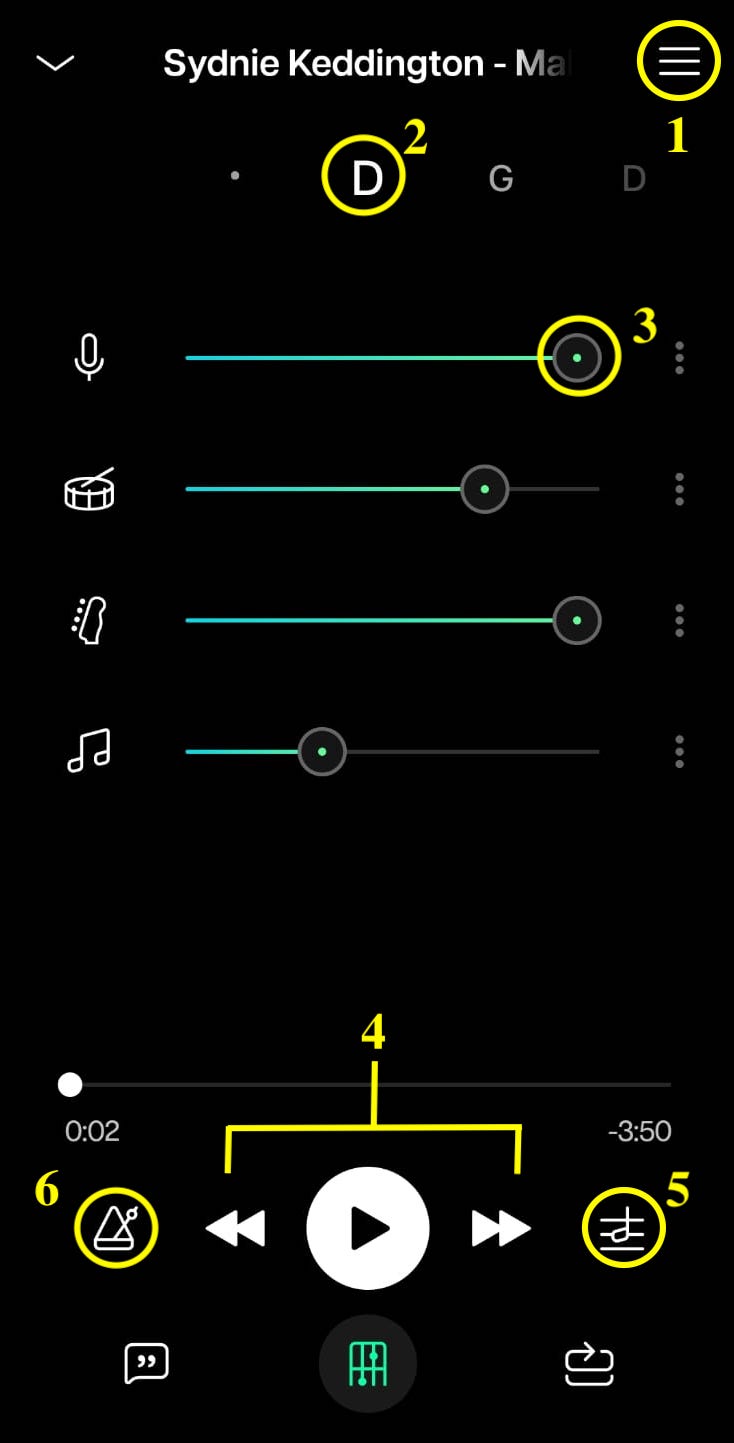This screenshot has height=1443, width=734.
Task: Tap the rewind control
Action: click(x=236, y=1227)
